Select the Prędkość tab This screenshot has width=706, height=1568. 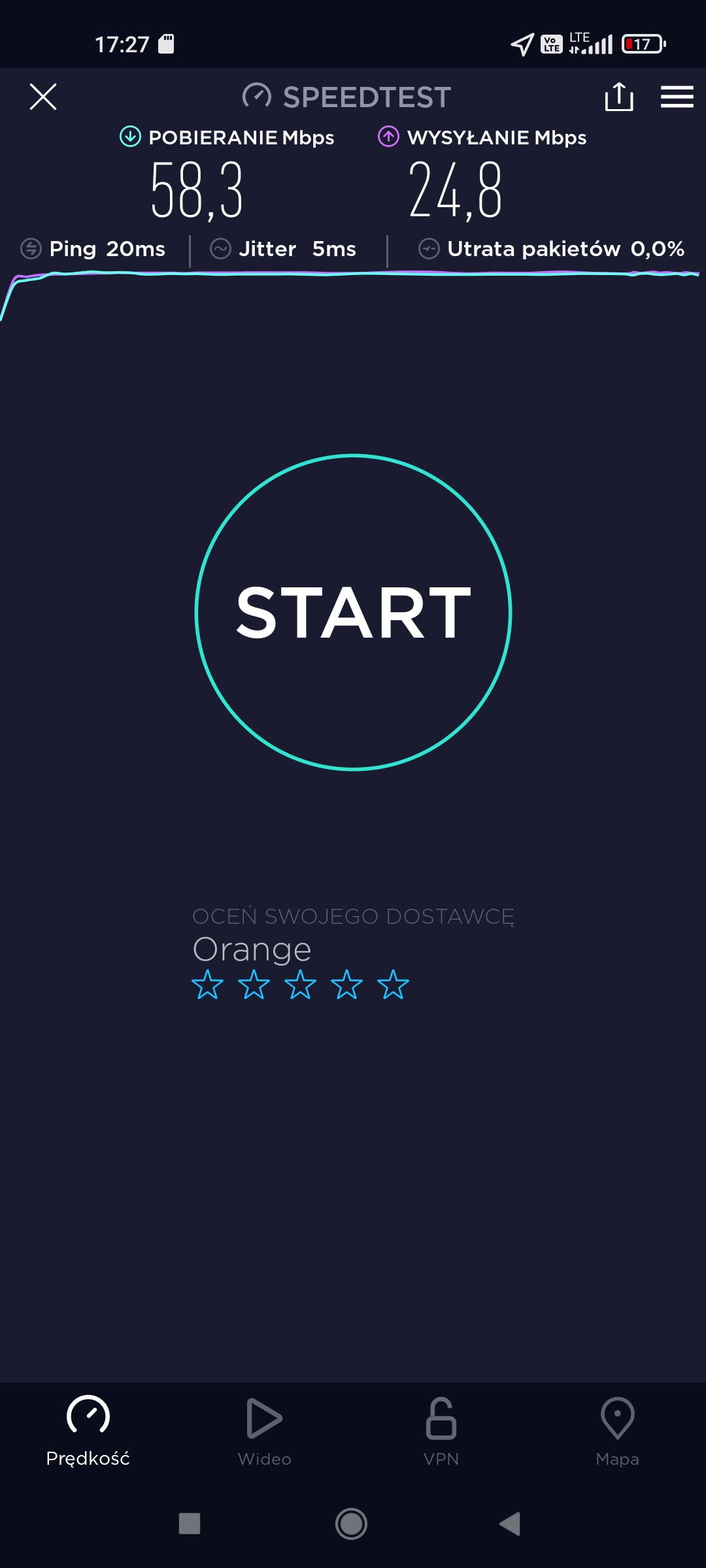88,1431
